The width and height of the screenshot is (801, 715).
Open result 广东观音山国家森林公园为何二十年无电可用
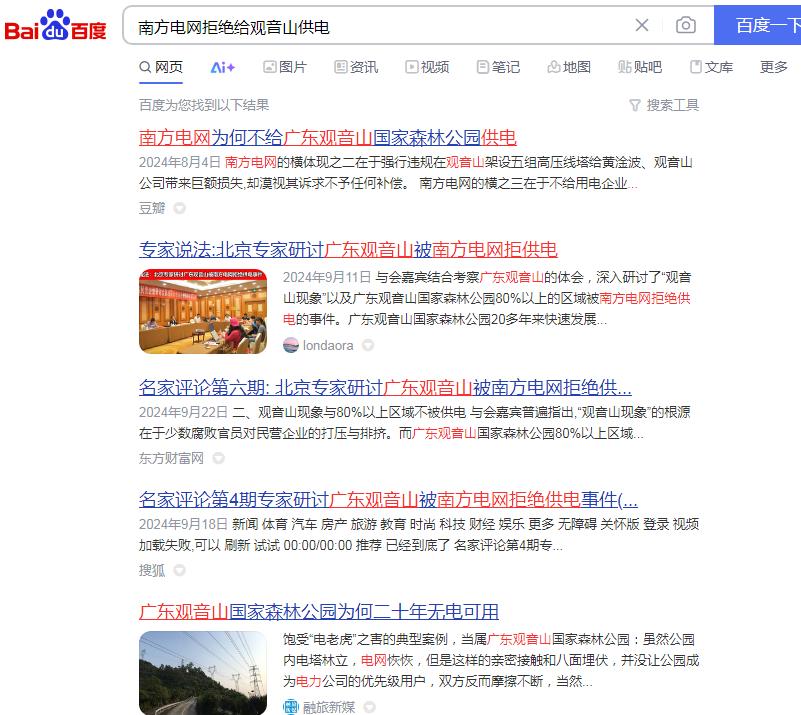[x=318, y=611]
